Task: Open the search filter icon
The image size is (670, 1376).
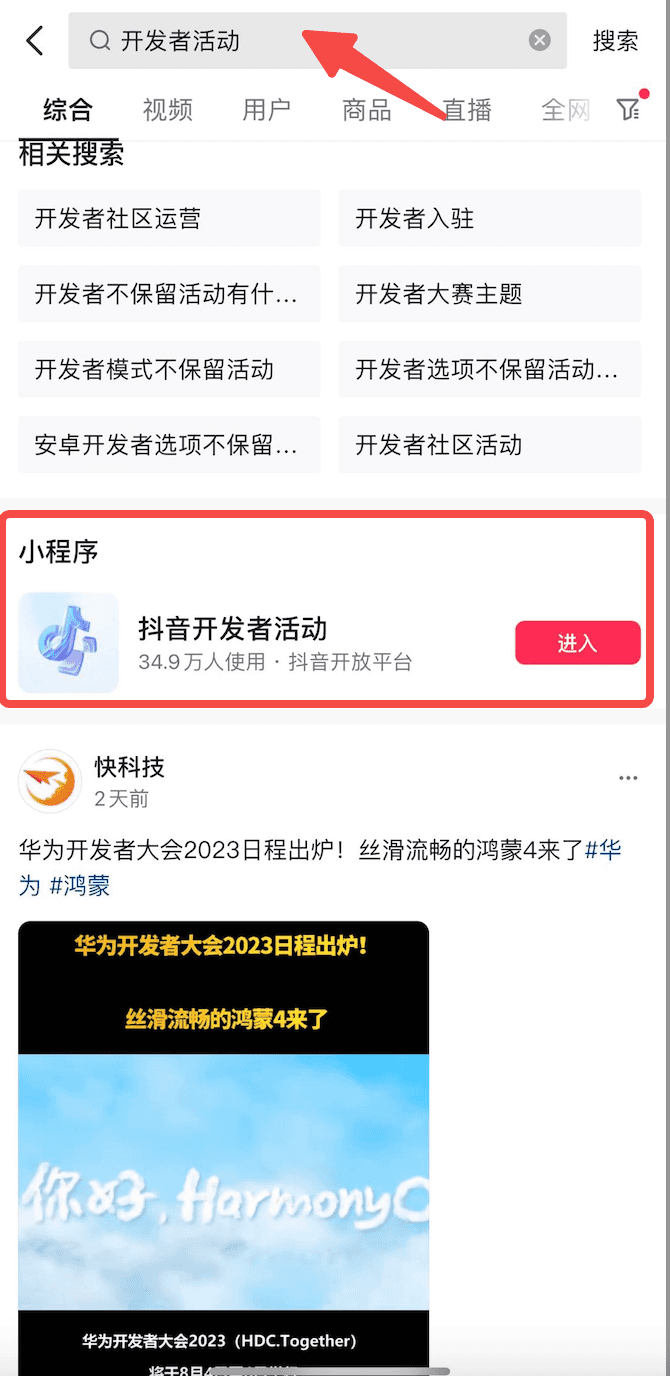Action: (629, 109)
